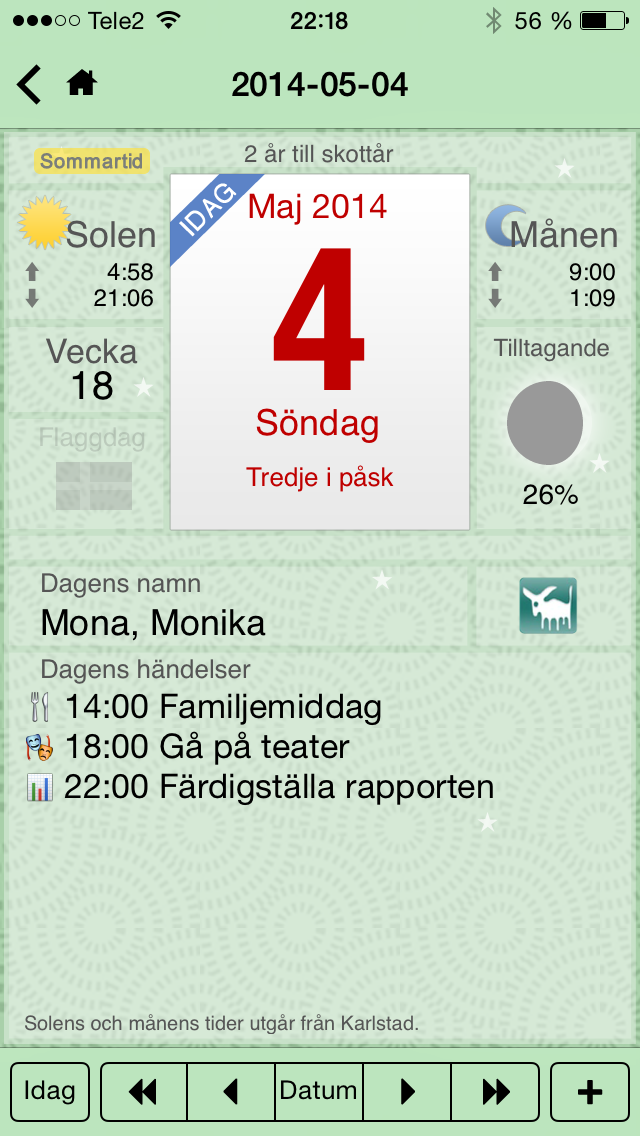
Task: Jump back with the double-left arrow
Action: tap(144, 1091)
